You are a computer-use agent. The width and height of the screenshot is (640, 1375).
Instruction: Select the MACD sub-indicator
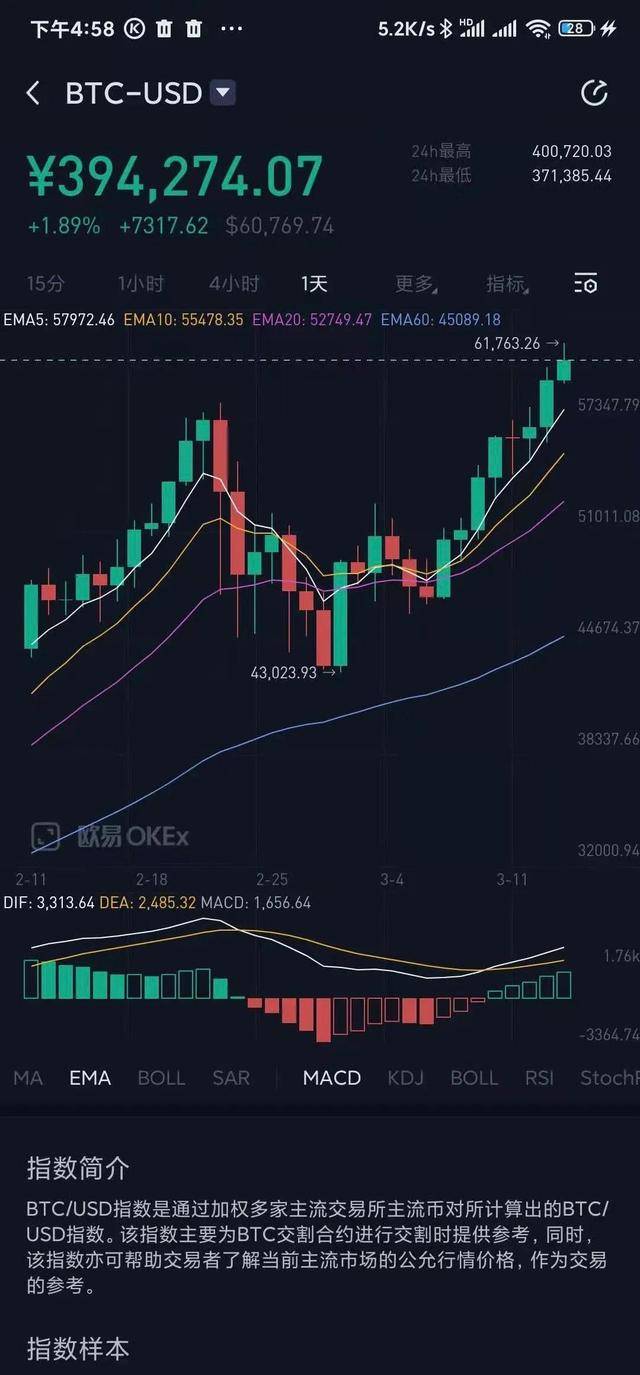coord(332,1078)
